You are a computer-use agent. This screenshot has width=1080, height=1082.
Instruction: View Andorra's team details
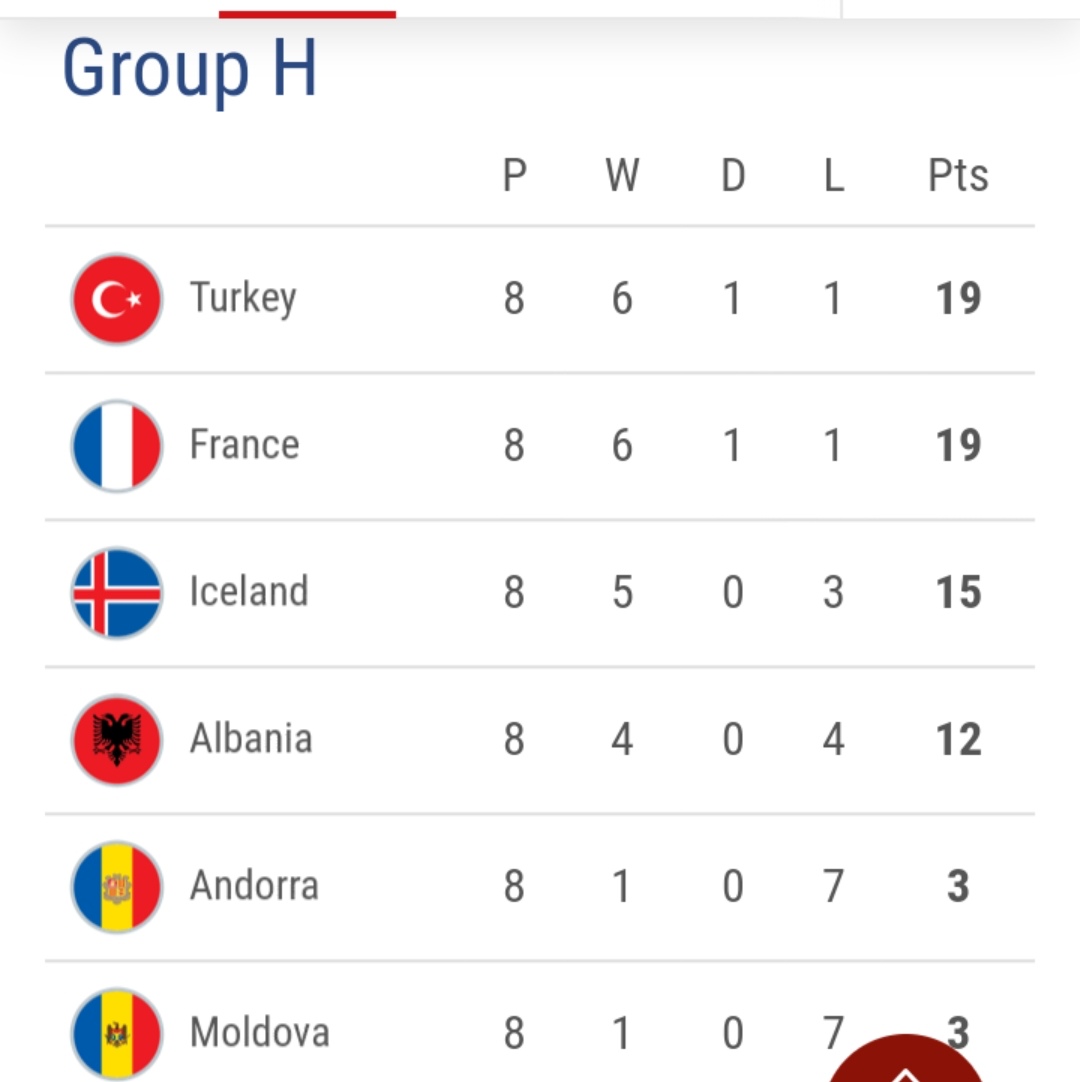254,886
